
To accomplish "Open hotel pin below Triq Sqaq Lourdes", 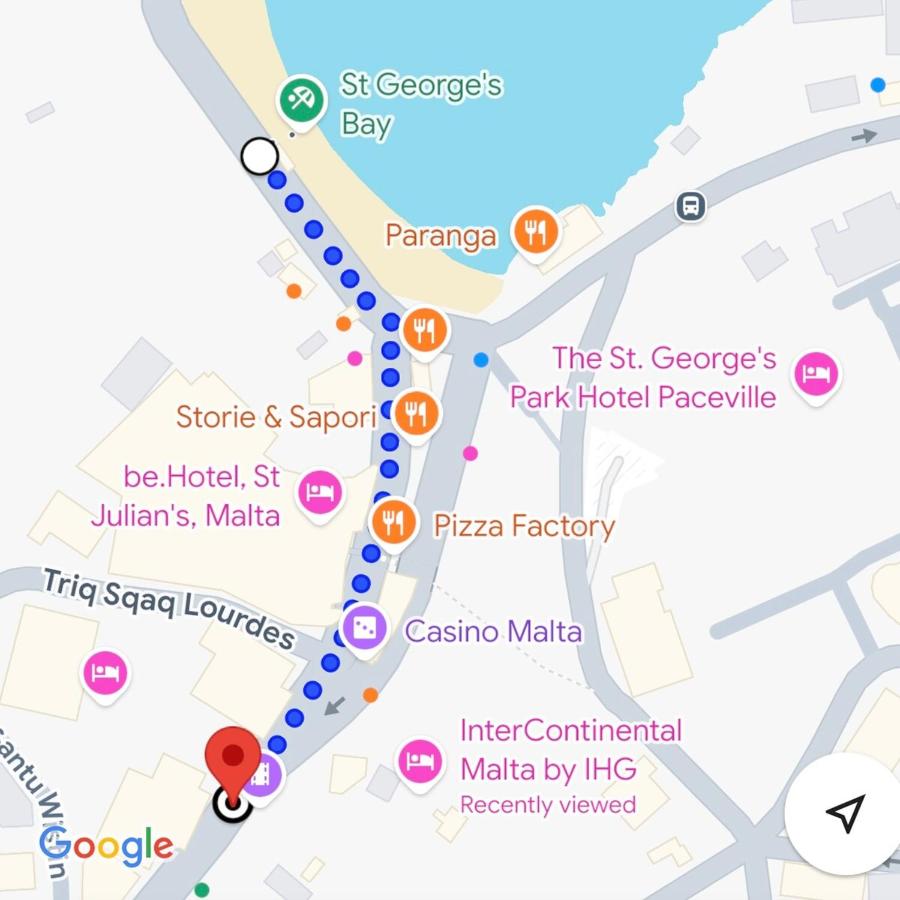I will tap(105, 672).
